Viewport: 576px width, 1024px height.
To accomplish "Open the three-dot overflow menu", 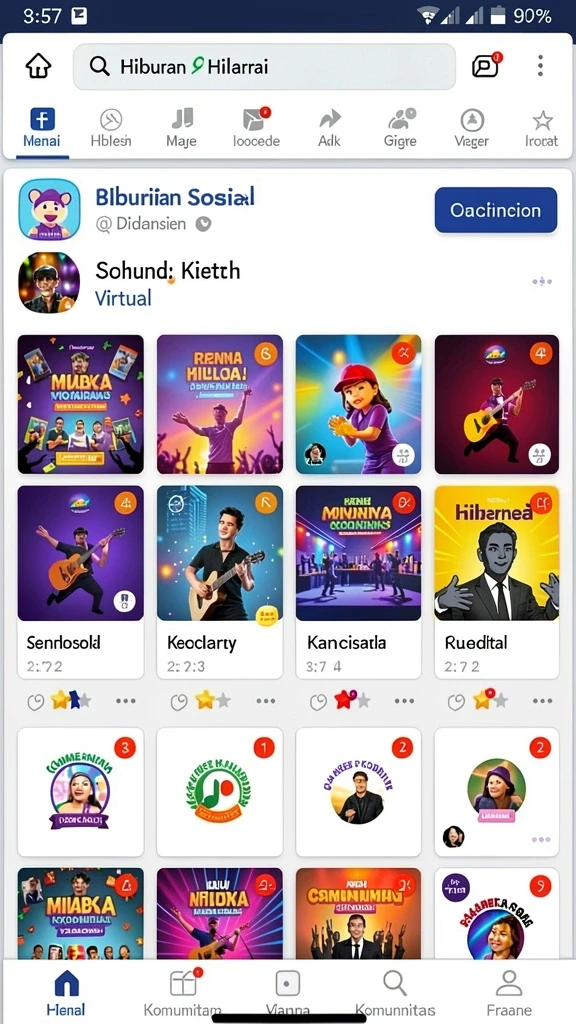I will pos(540,66).
